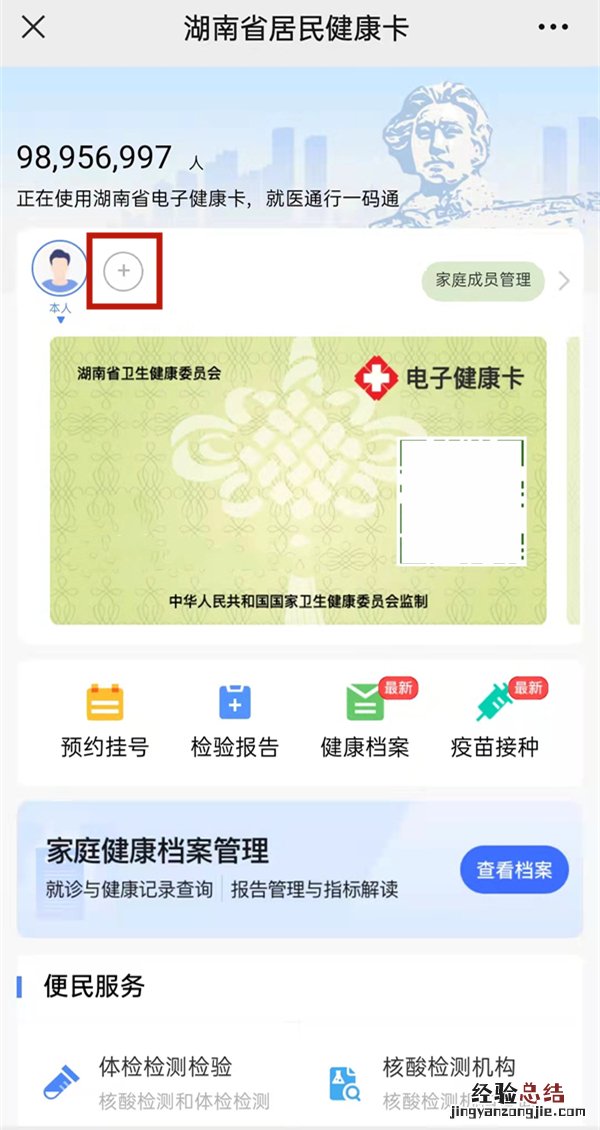Open 家庭成员管理
This screenshot has height=1130, width=600.
click(484, 280)
